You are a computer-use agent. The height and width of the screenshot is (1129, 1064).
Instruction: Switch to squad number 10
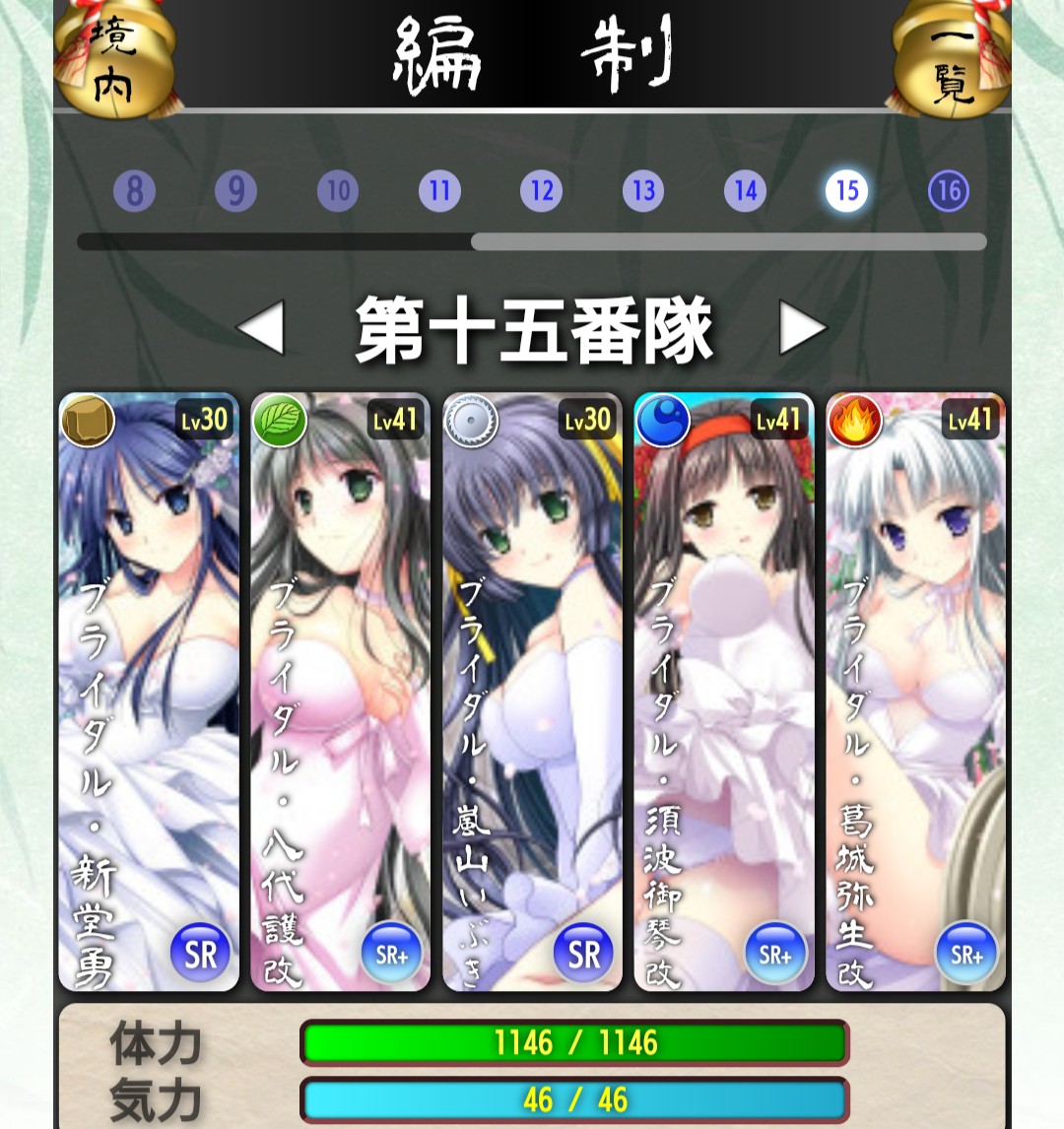point(338,191)
